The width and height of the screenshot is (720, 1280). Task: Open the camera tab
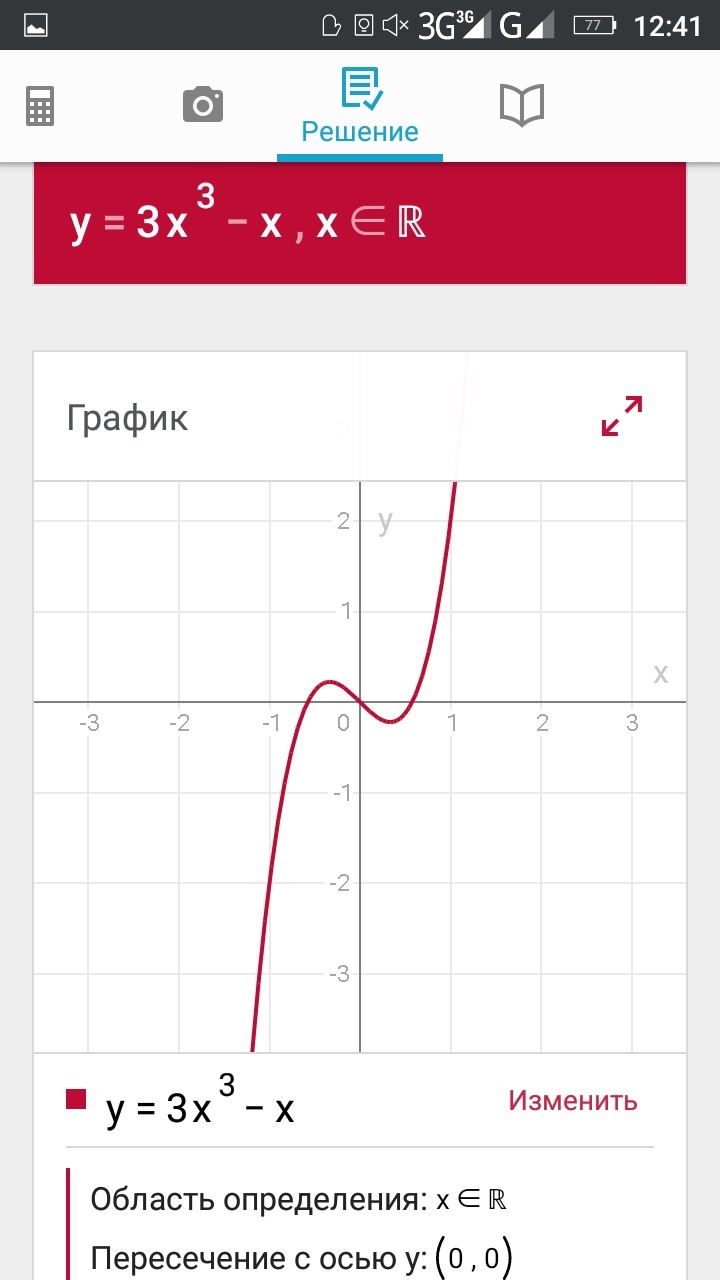202,104
